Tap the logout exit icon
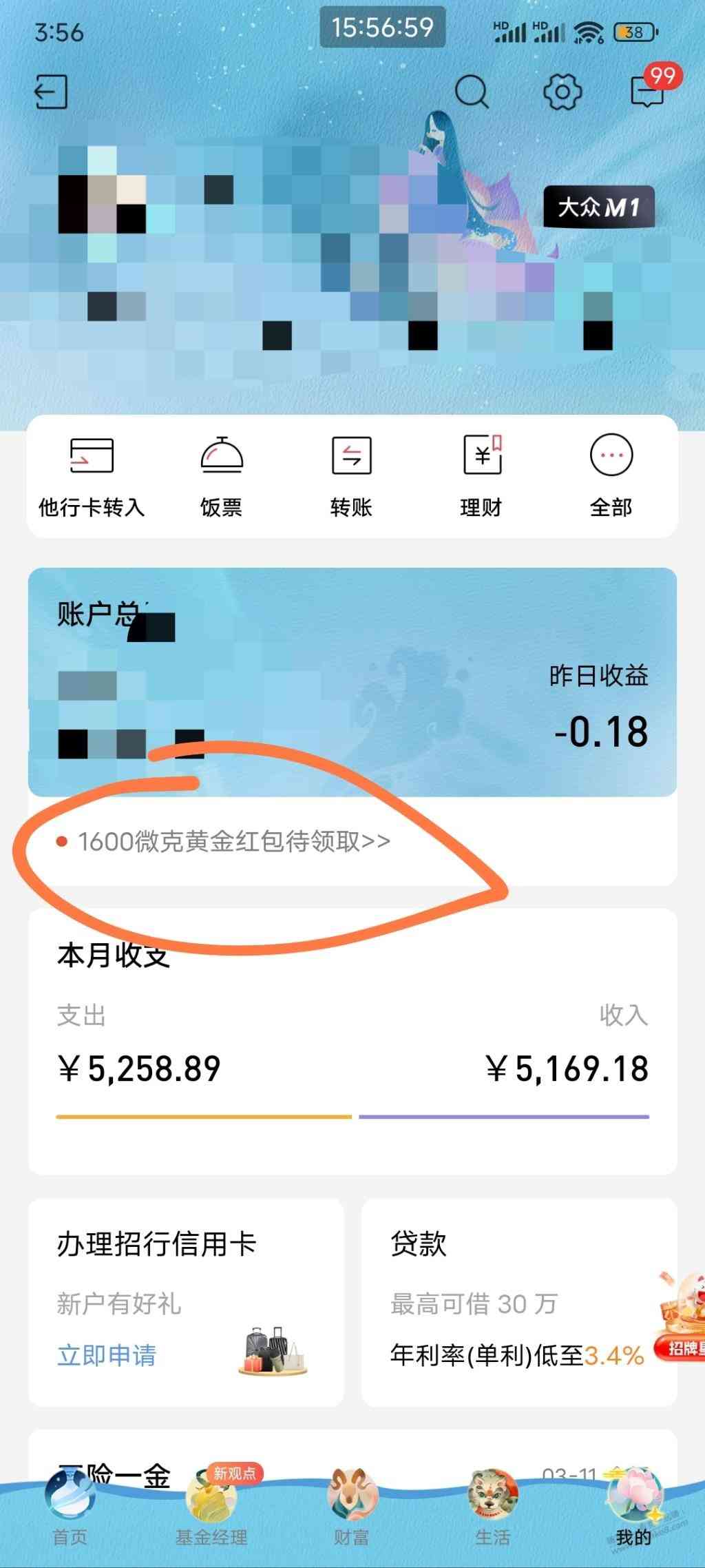Viewport: 705px width, 1568px height. pos(51,92)
